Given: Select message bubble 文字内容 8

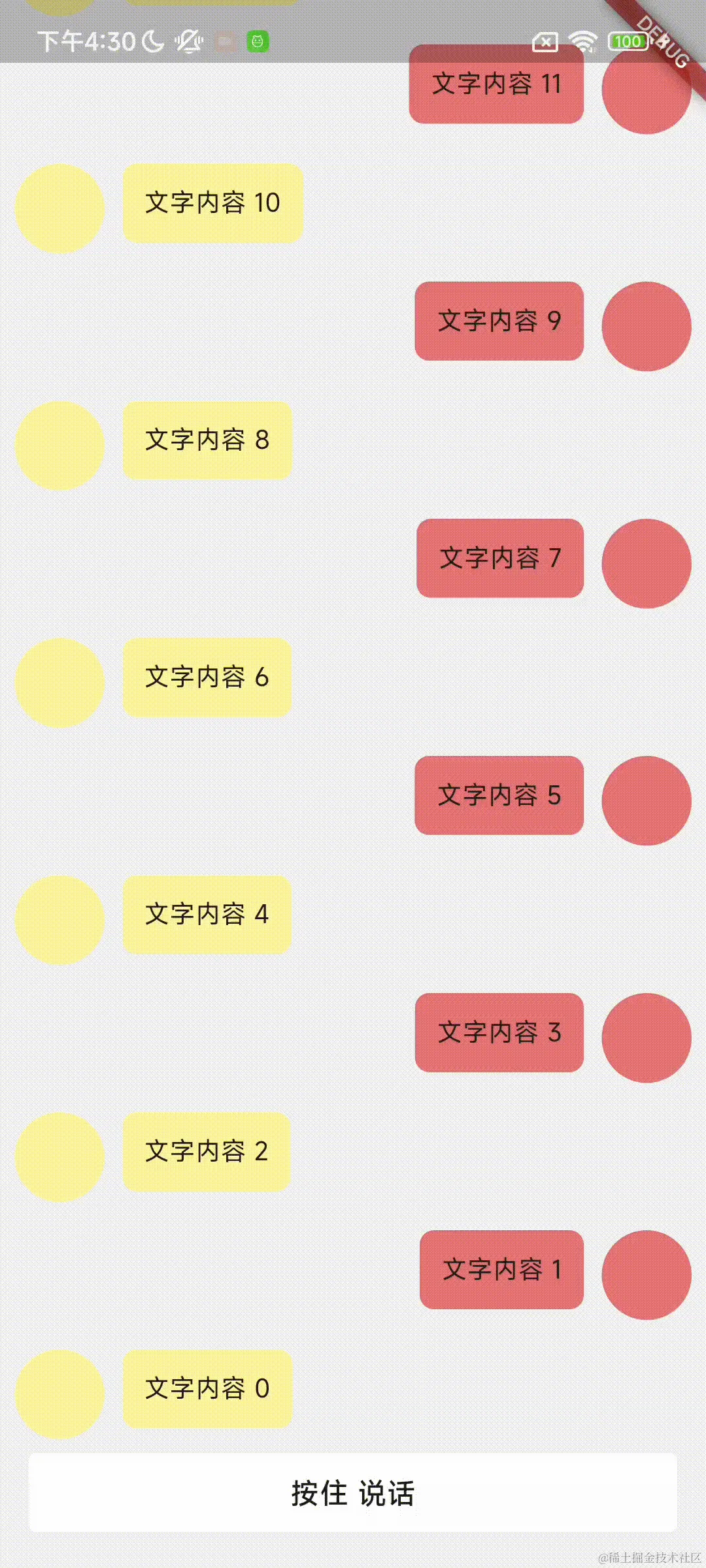Looking at the screenshot, I should 207,440.
